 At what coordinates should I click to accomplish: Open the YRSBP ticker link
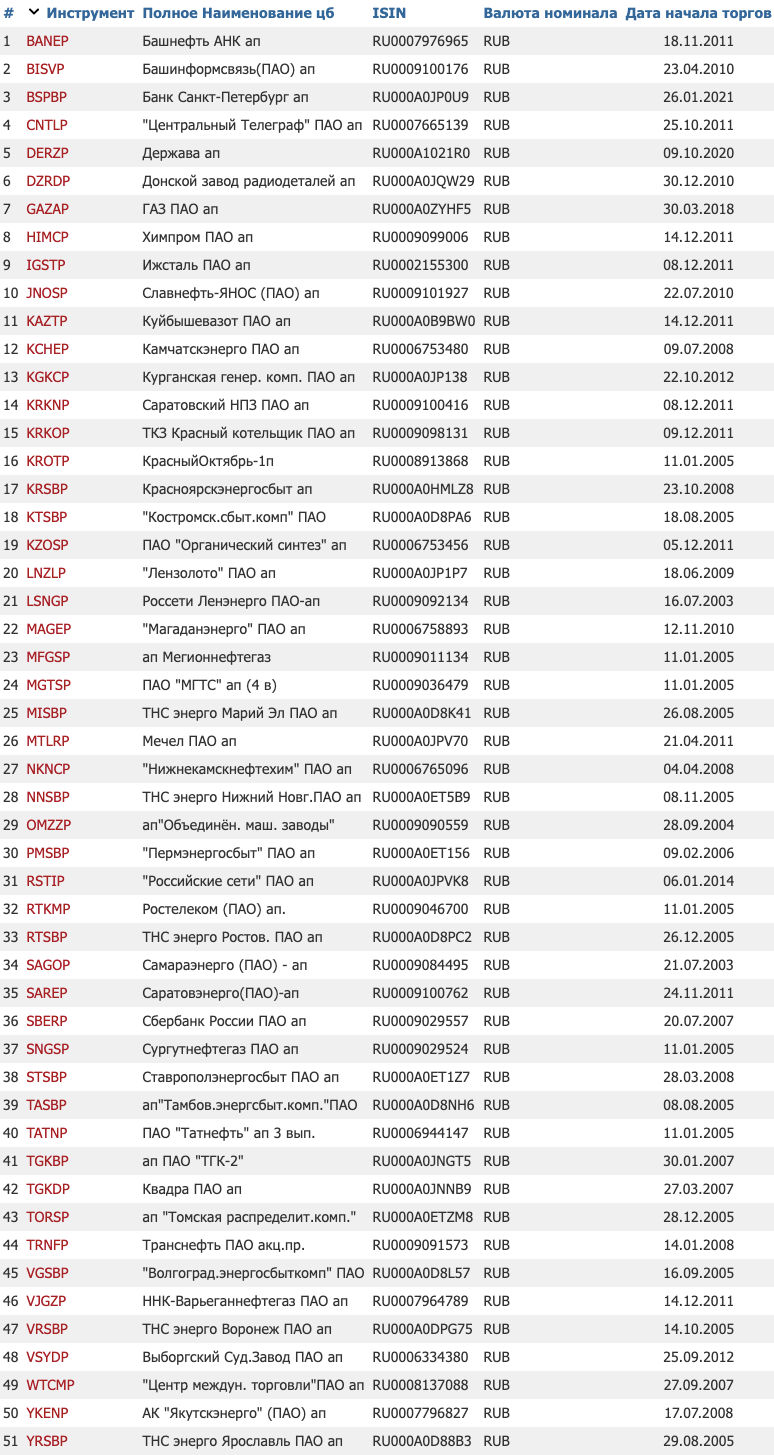click(47, 1441)
